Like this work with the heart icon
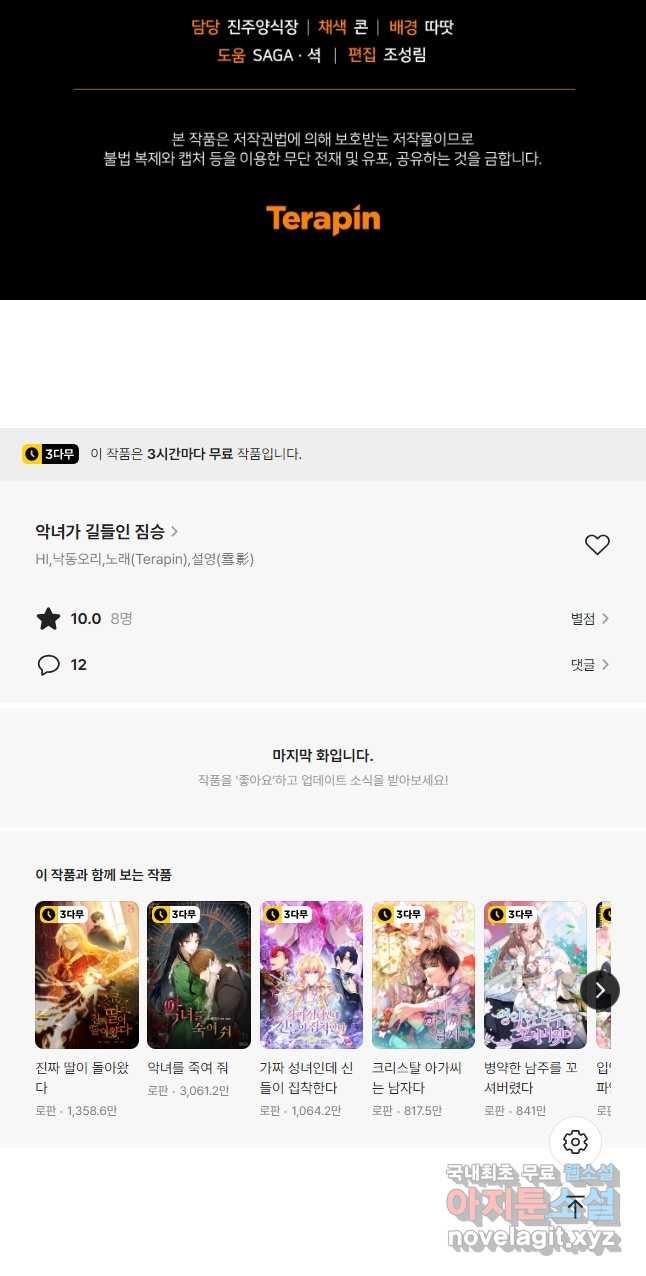This screenshot has height=1276, width=646. pyautogui.click(x=597, y=545)
